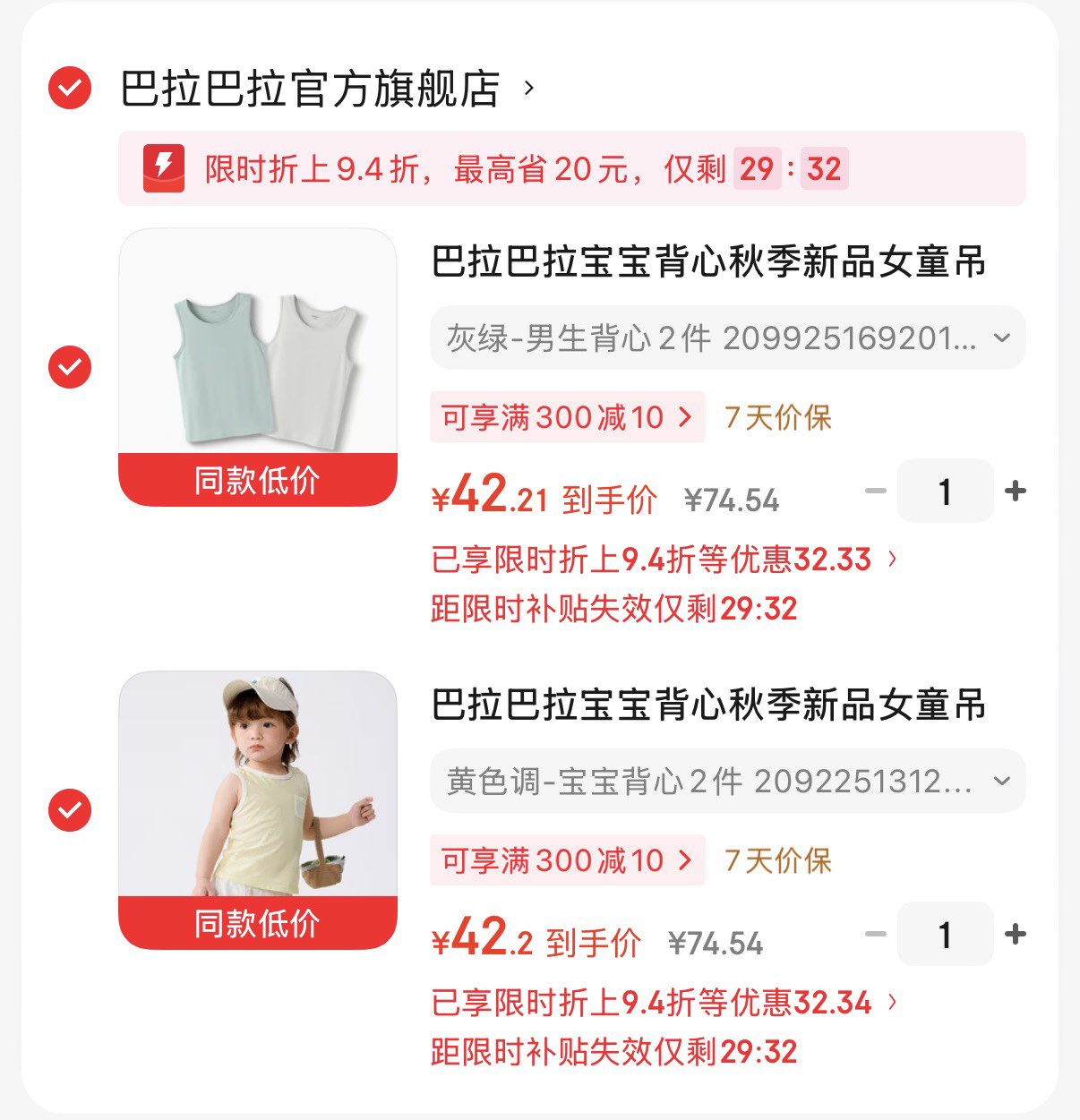Decrease quantity of the 灰绿 vest item
This screenshot has width=1080, height=1120.
click(875, 491)
